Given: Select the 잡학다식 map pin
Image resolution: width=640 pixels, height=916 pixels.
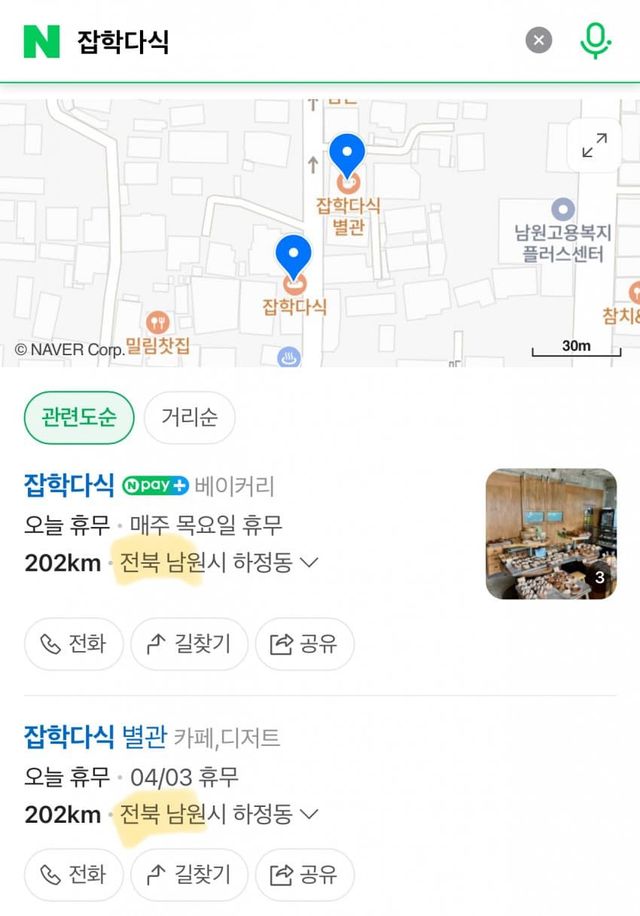Looking at the screenshot, I should click(293, 261).
